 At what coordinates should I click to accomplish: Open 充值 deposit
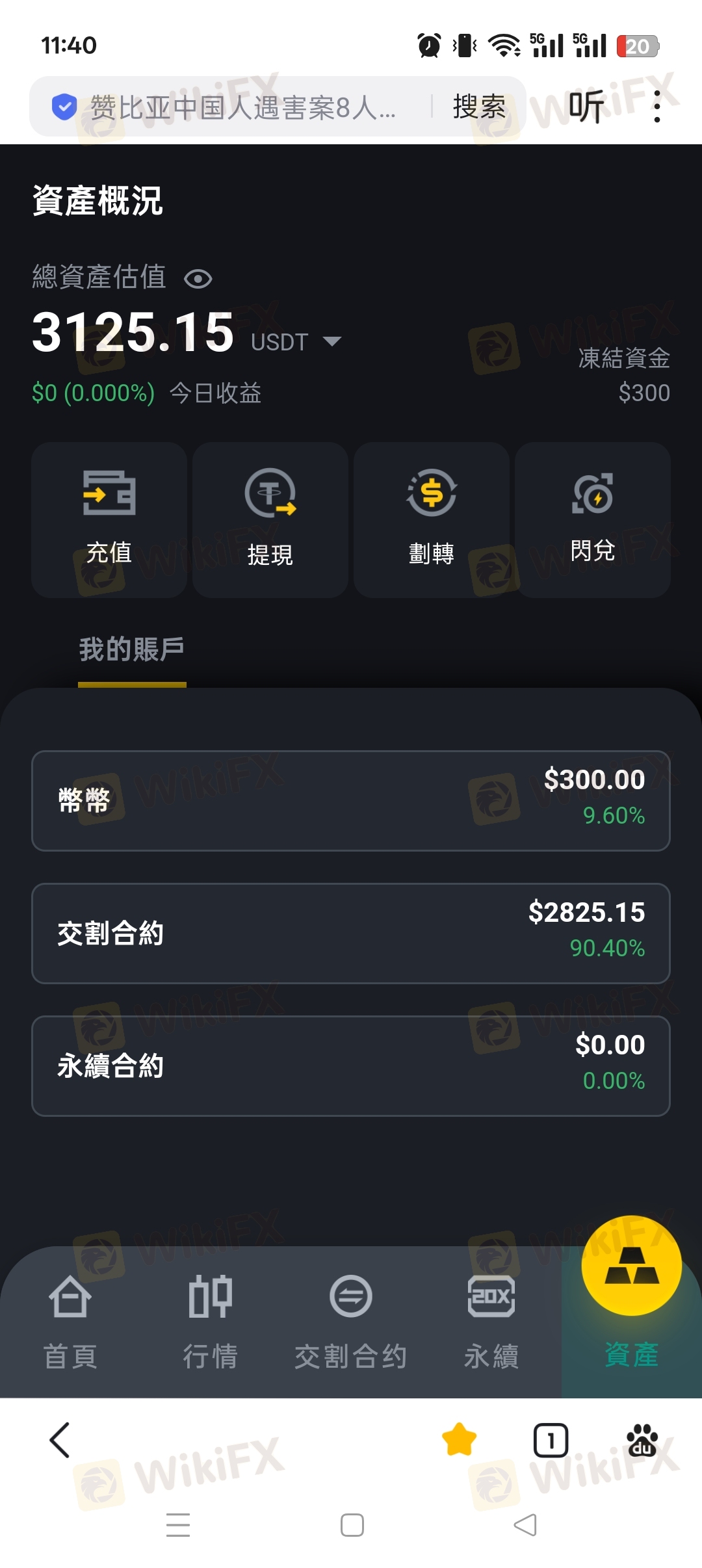(109, 520)
